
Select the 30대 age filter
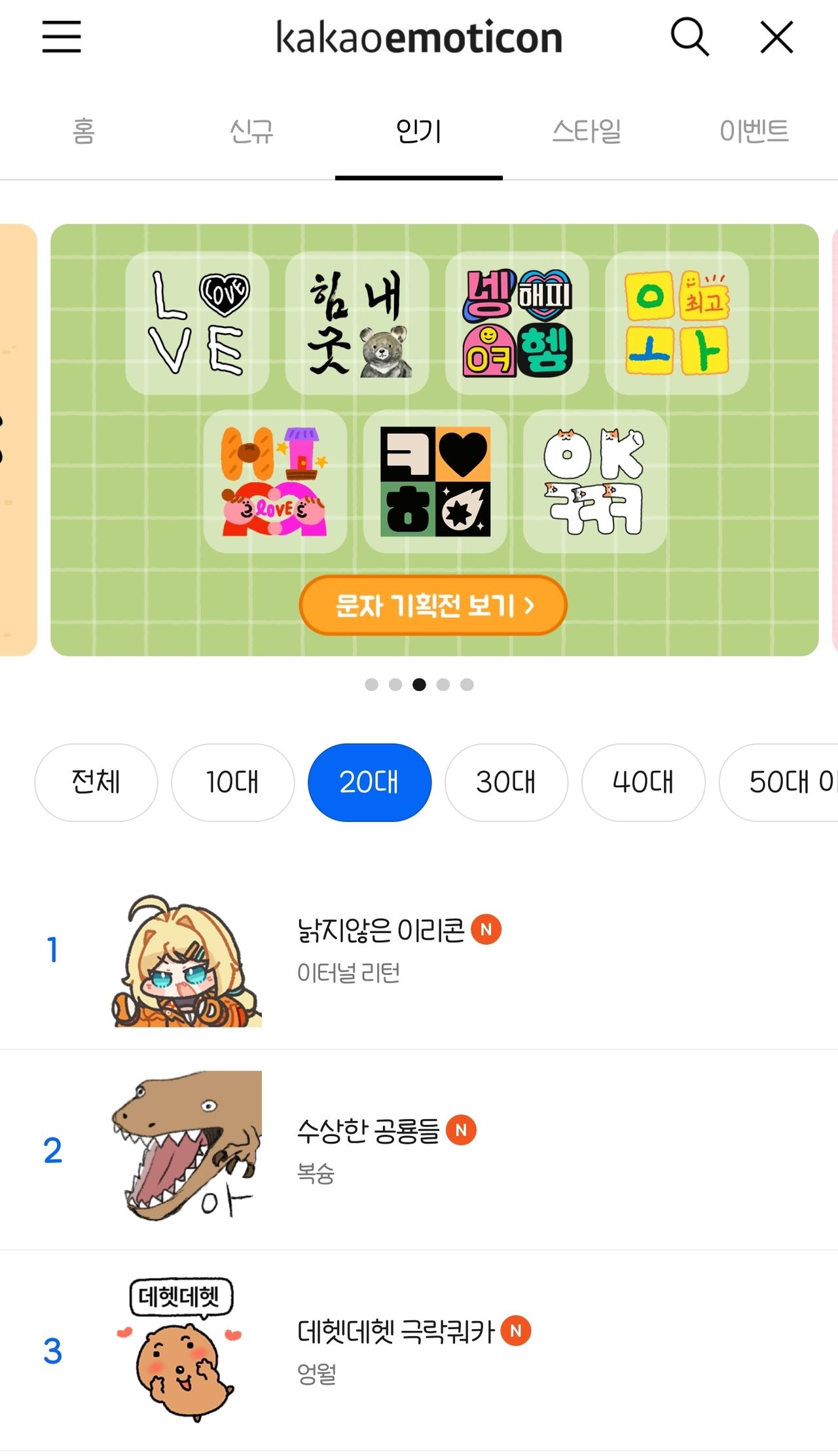coord(506,782)
